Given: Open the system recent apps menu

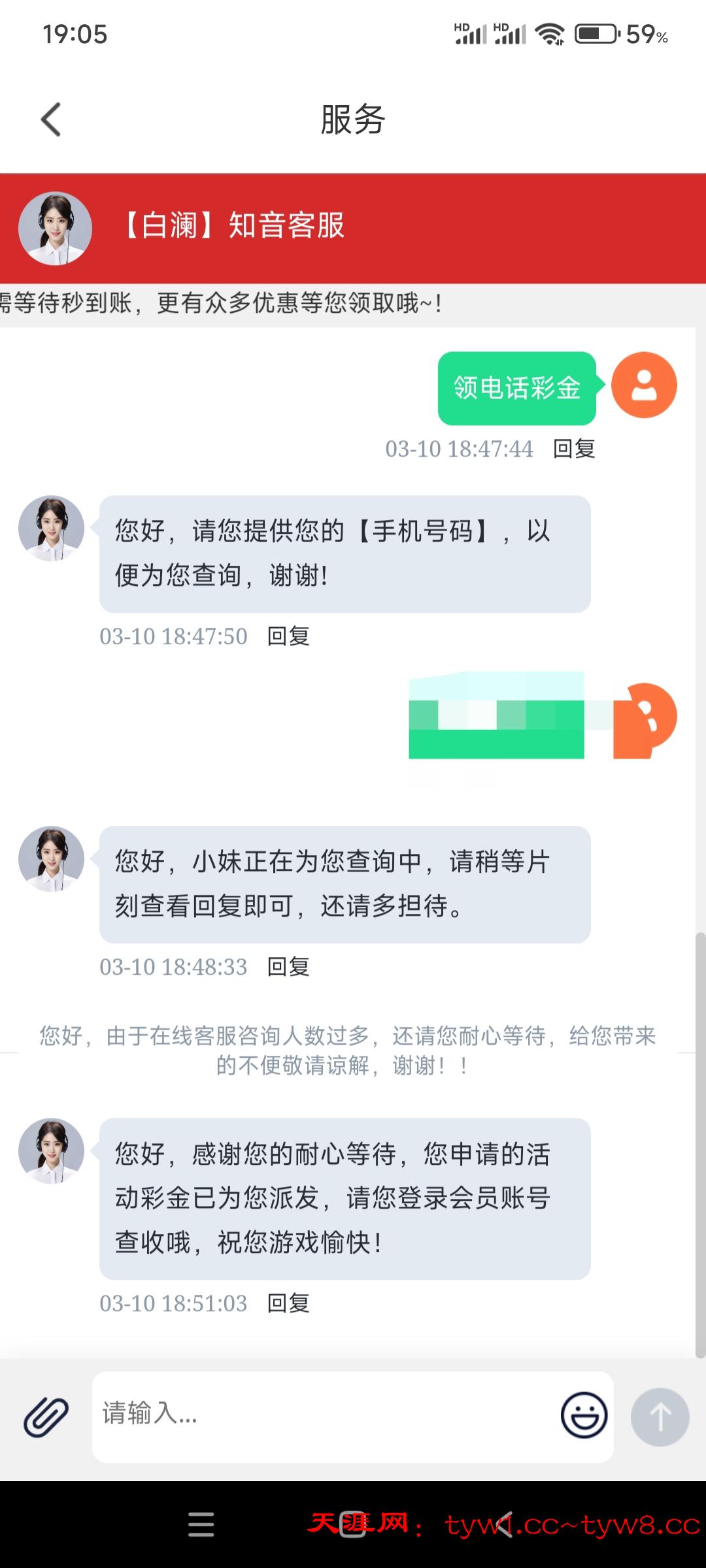Looking at the screenshot, I should [201, 1524].
